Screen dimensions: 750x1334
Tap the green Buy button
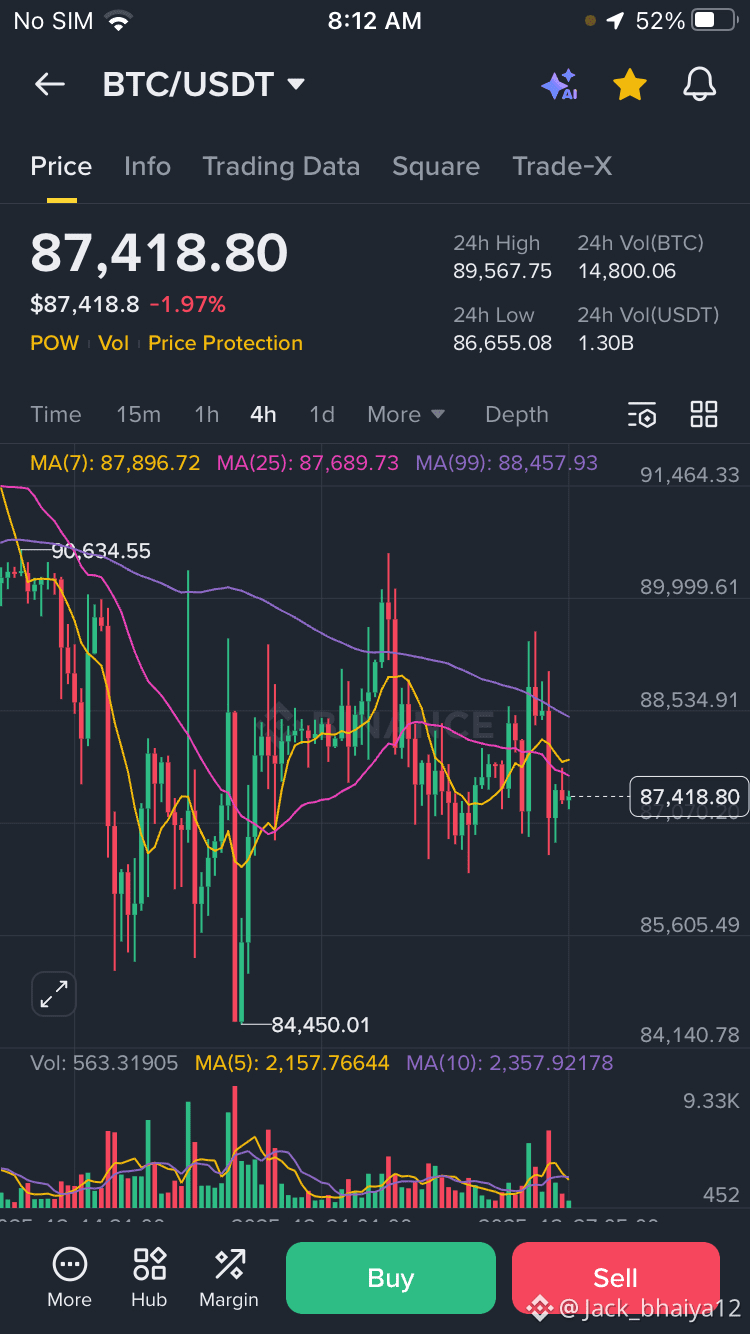click(x=390, y=1278)
